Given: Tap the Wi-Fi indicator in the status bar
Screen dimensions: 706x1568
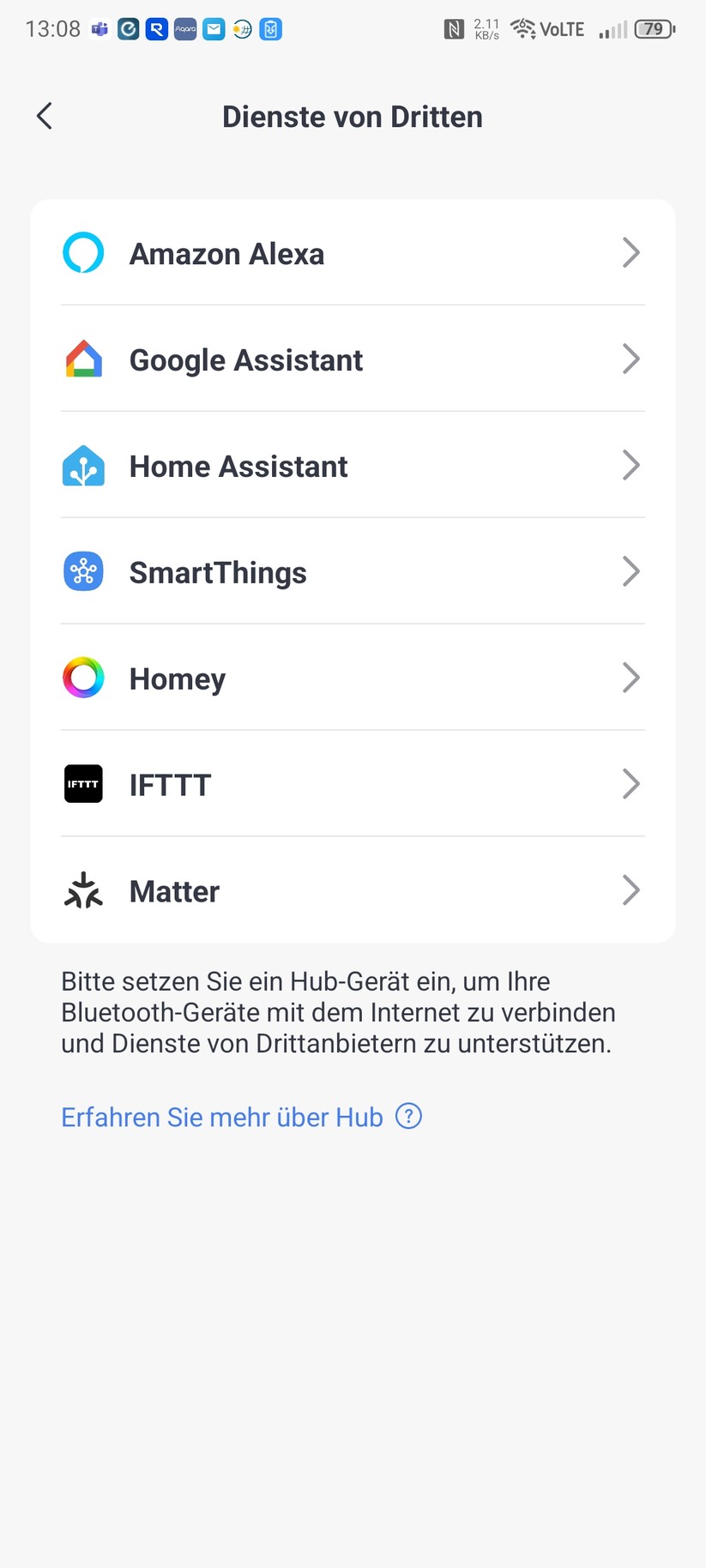Looking at the screenshot, I should 522,28.
